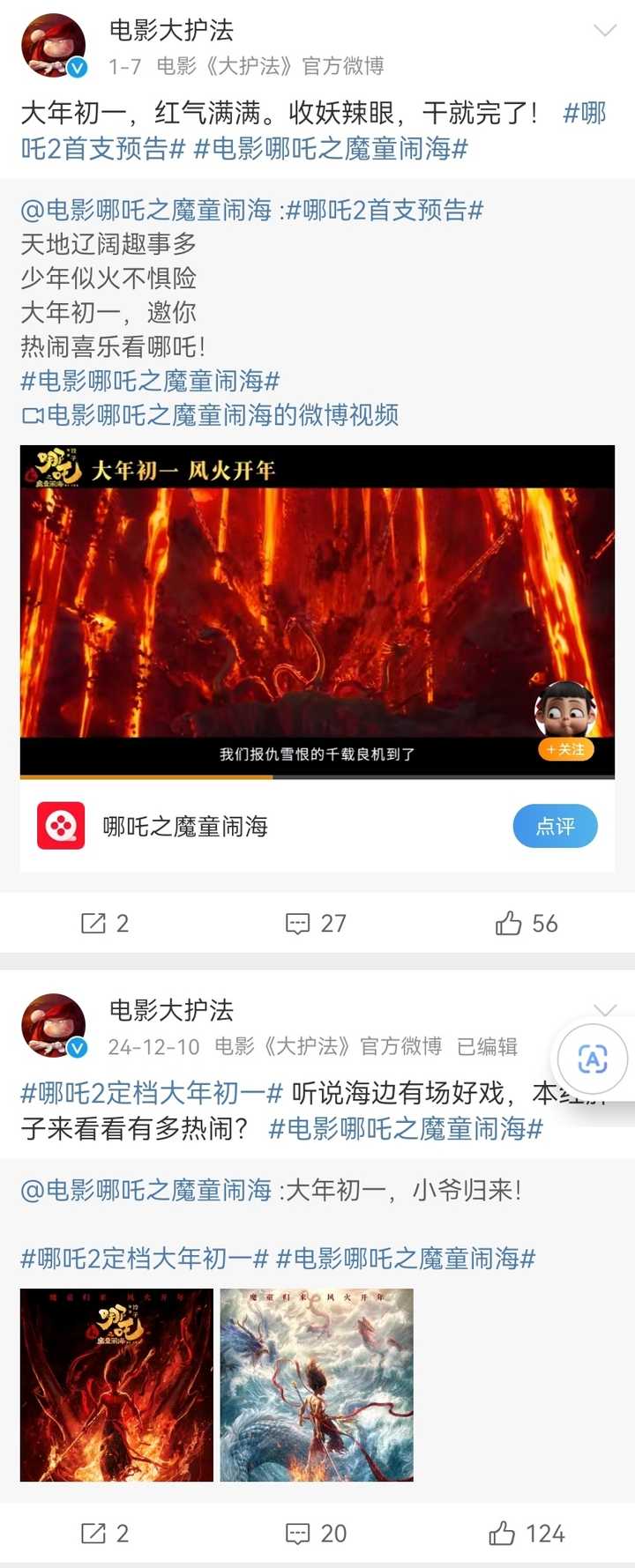Open the 哪吒之魔童闹海 movie card
635x1568 pixels.
[x=185, y=826]
